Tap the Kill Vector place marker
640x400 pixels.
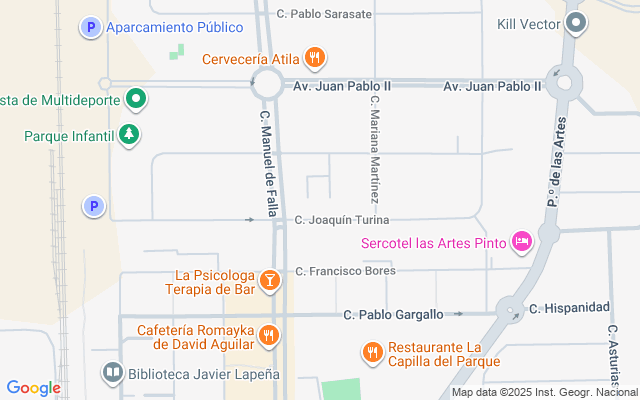[575, 24]
